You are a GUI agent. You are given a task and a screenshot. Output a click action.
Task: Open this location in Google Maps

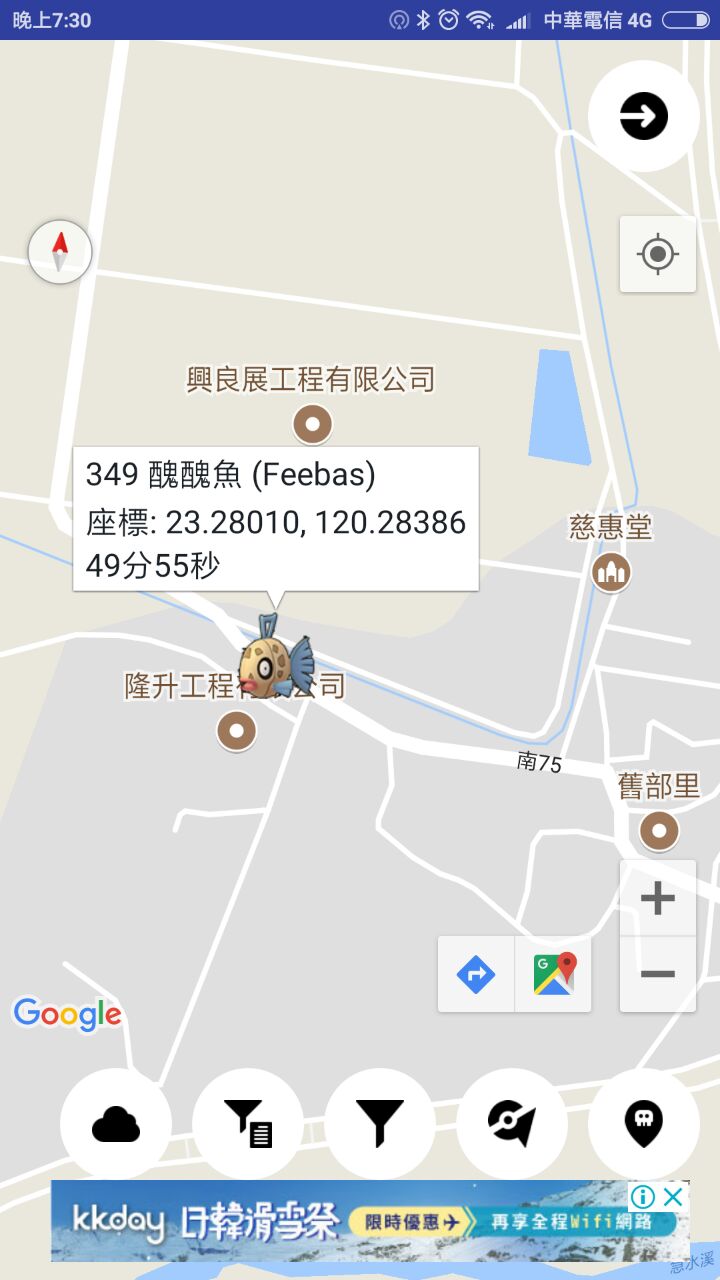(x=554, y=974)
